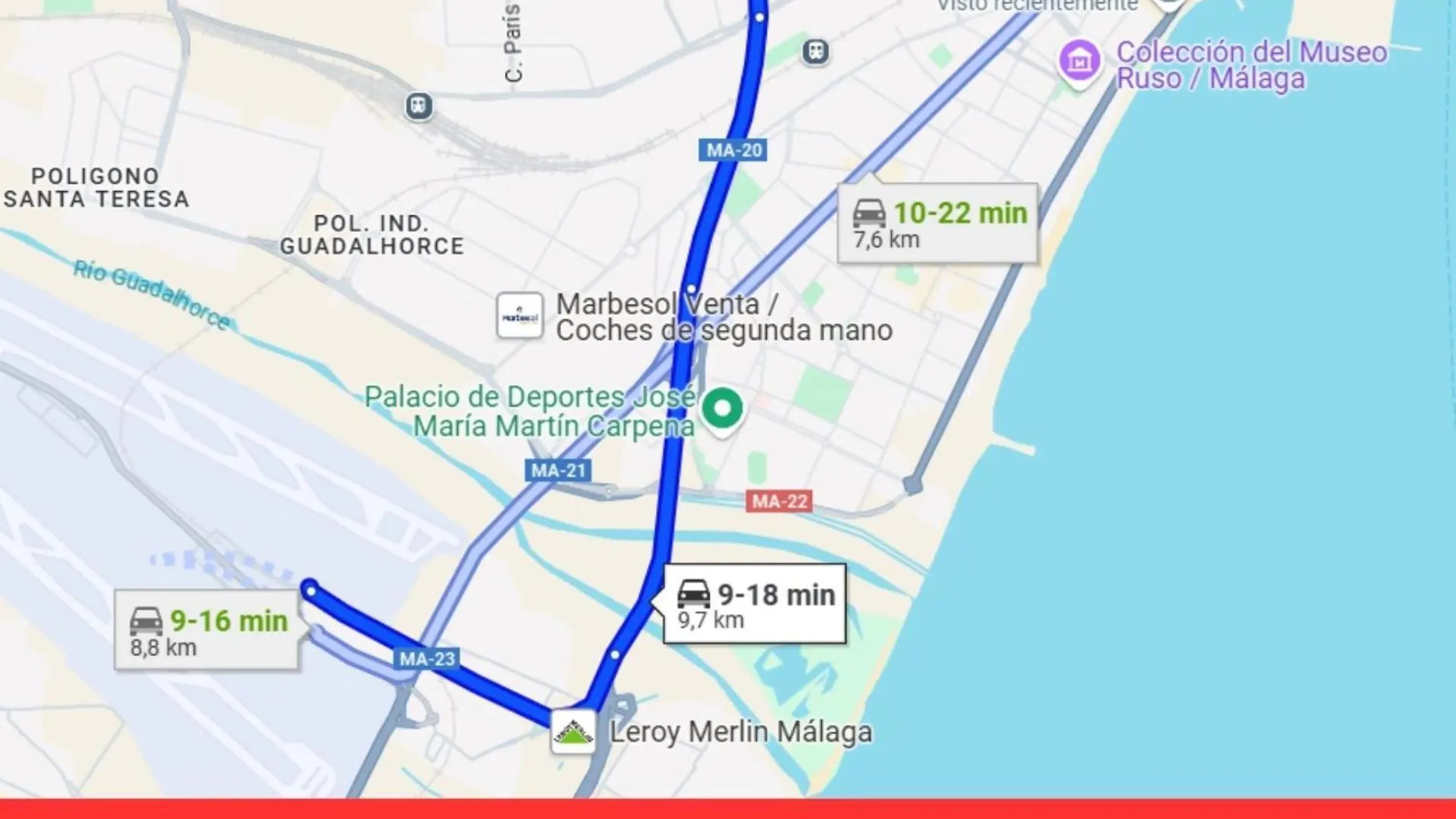Tap the train station icon near C. París

pyautogui.click(x=419, y=105)
